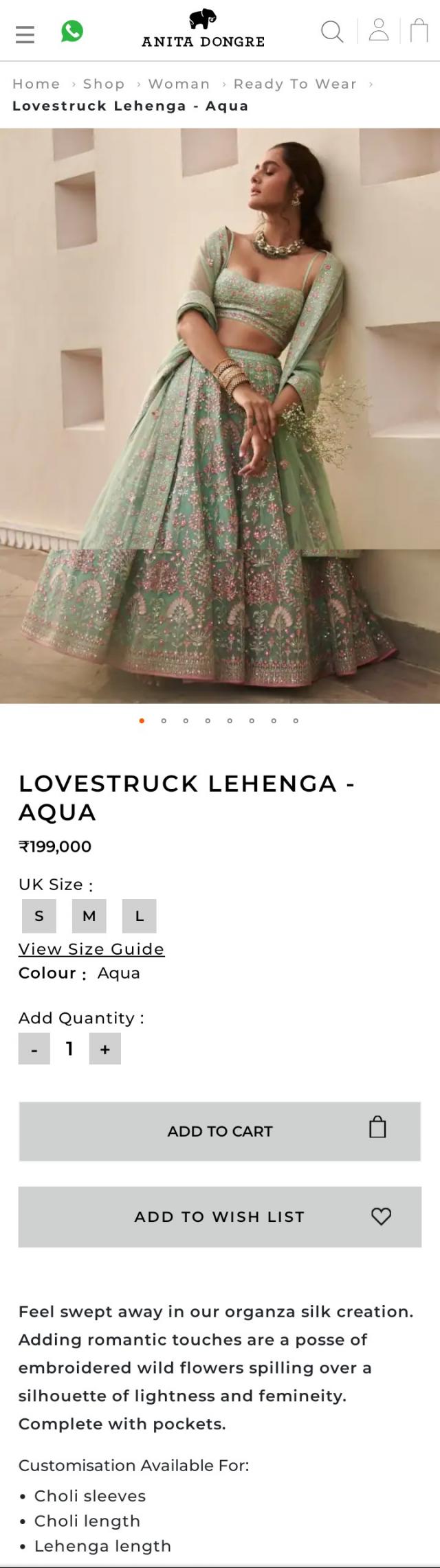Decrease quantity with minus button

point(34,1049)
